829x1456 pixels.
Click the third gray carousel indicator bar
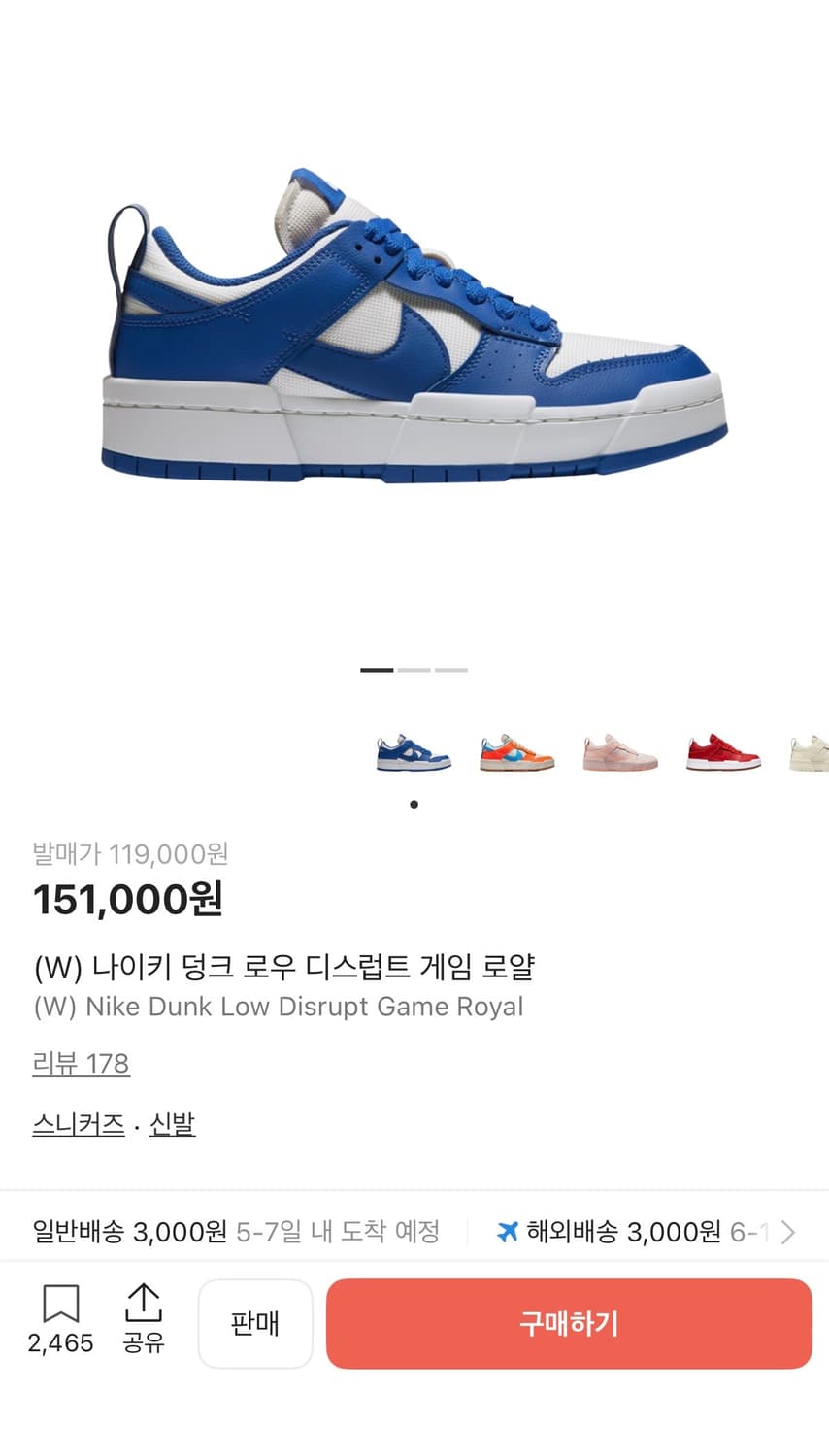pos(452,670)
